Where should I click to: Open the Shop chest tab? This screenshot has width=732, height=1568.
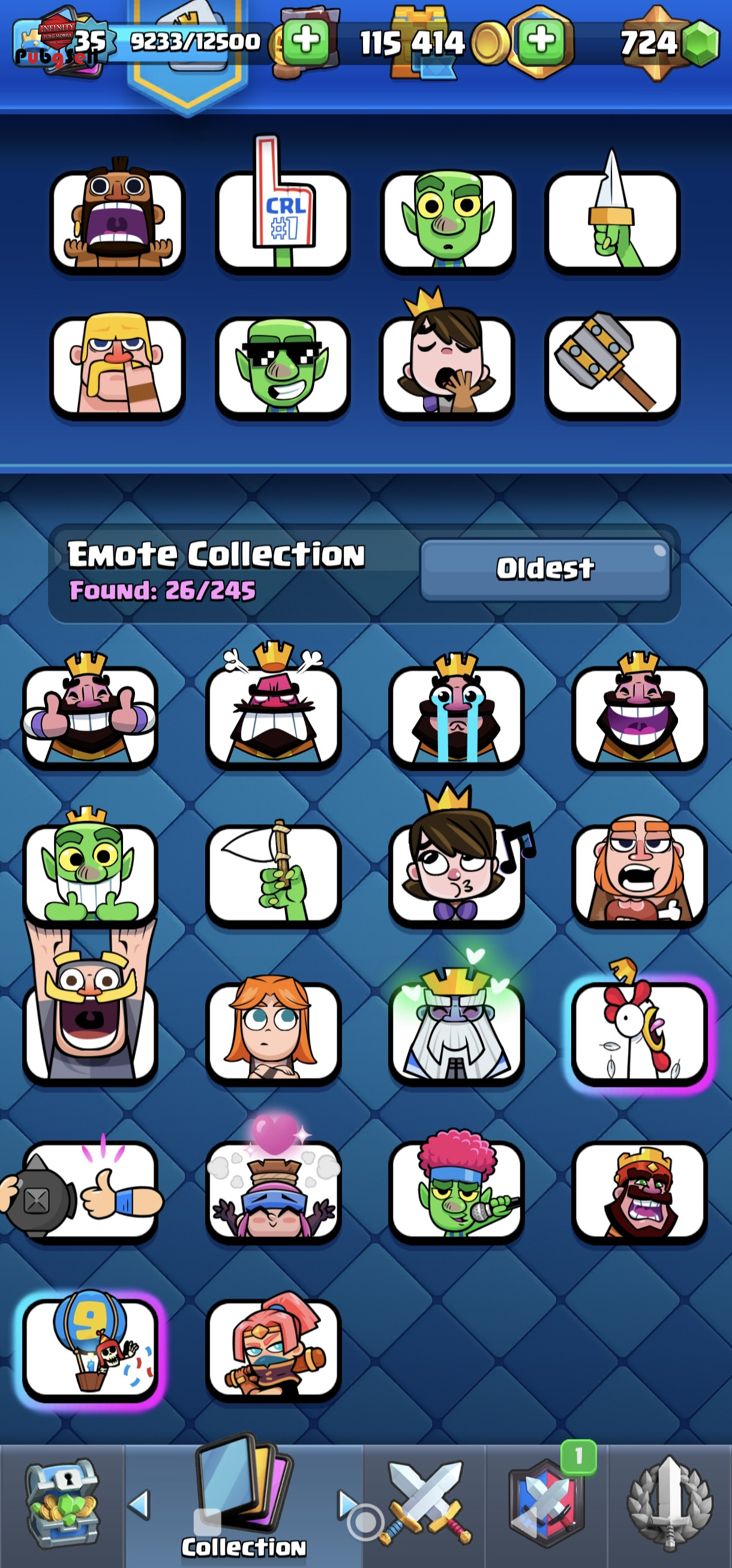point(62,1504)
